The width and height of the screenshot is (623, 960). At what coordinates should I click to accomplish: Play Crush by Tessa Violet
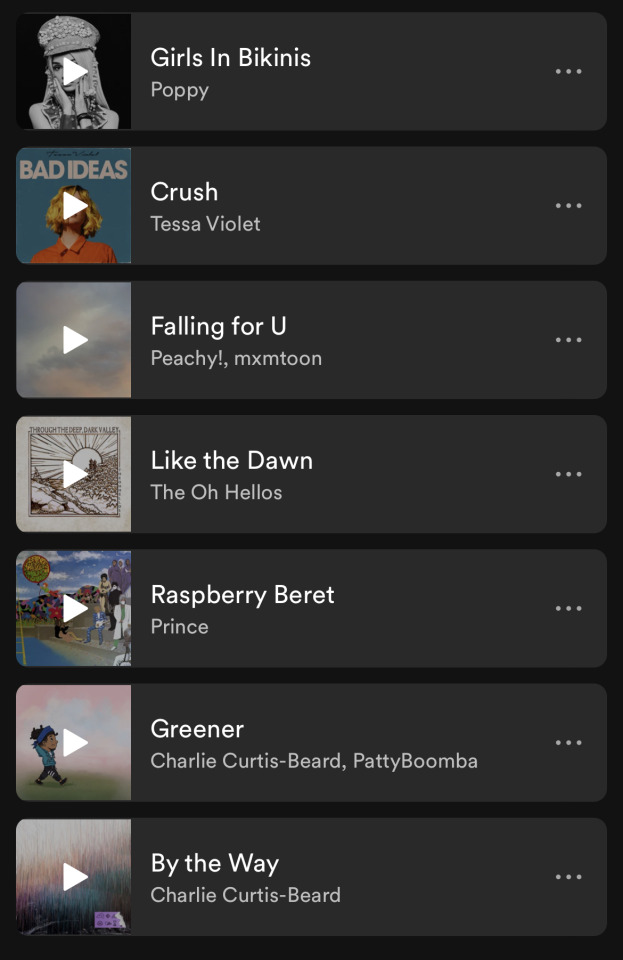pos(75,205)
